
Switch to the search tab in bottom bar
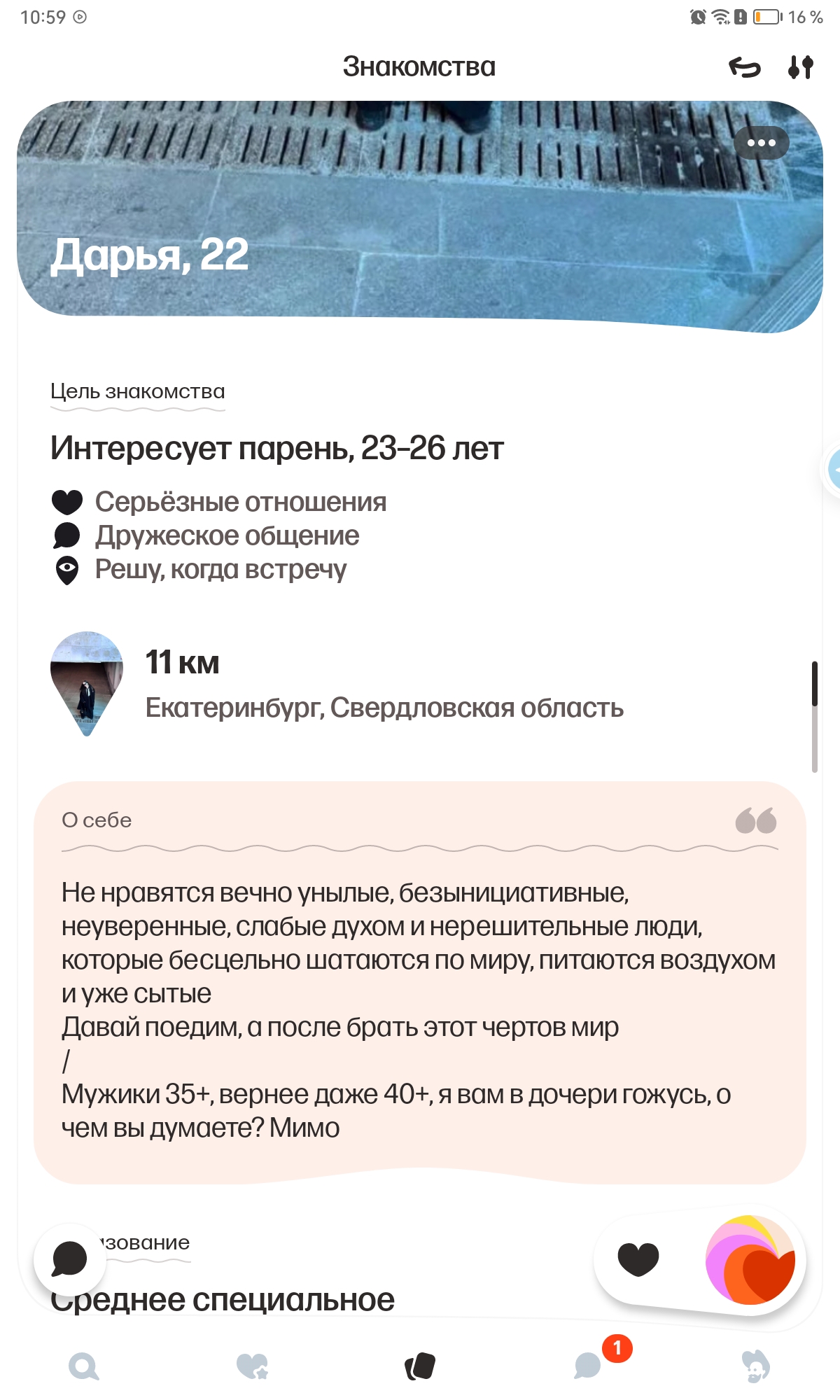click(84, 1366)
